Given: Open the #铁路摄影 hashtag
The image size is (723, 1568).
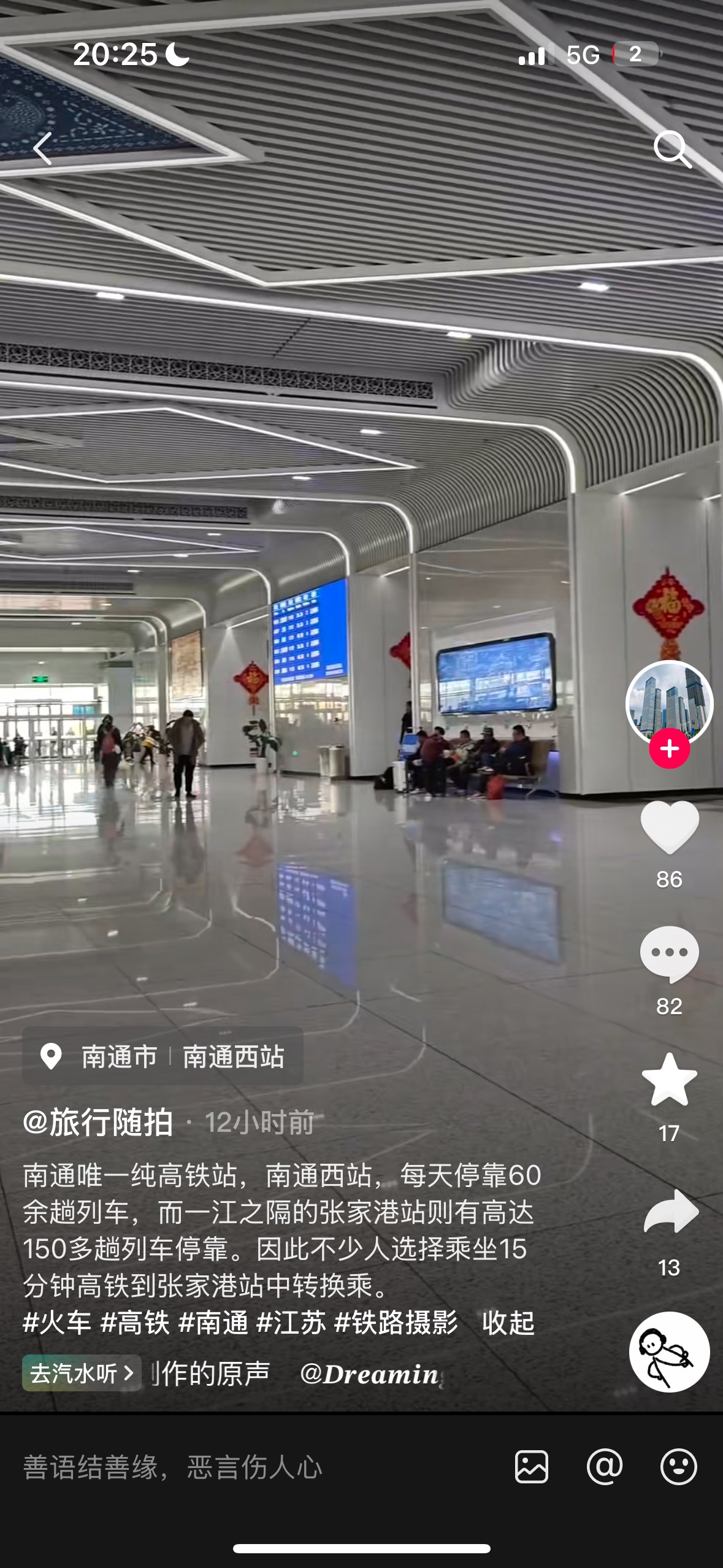Looking at the screenshot, I should point(396,1322).
